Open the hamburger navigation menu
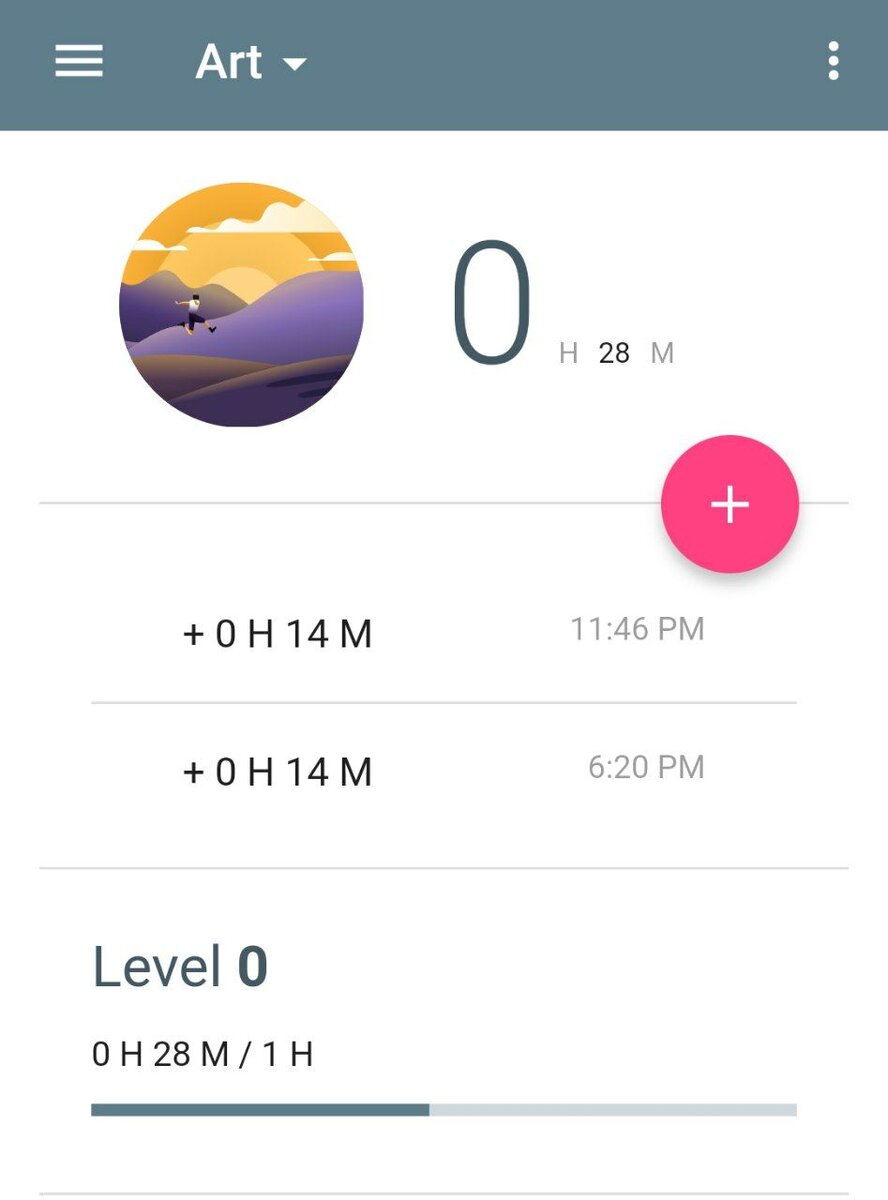888x1200 pixels. 78,62
